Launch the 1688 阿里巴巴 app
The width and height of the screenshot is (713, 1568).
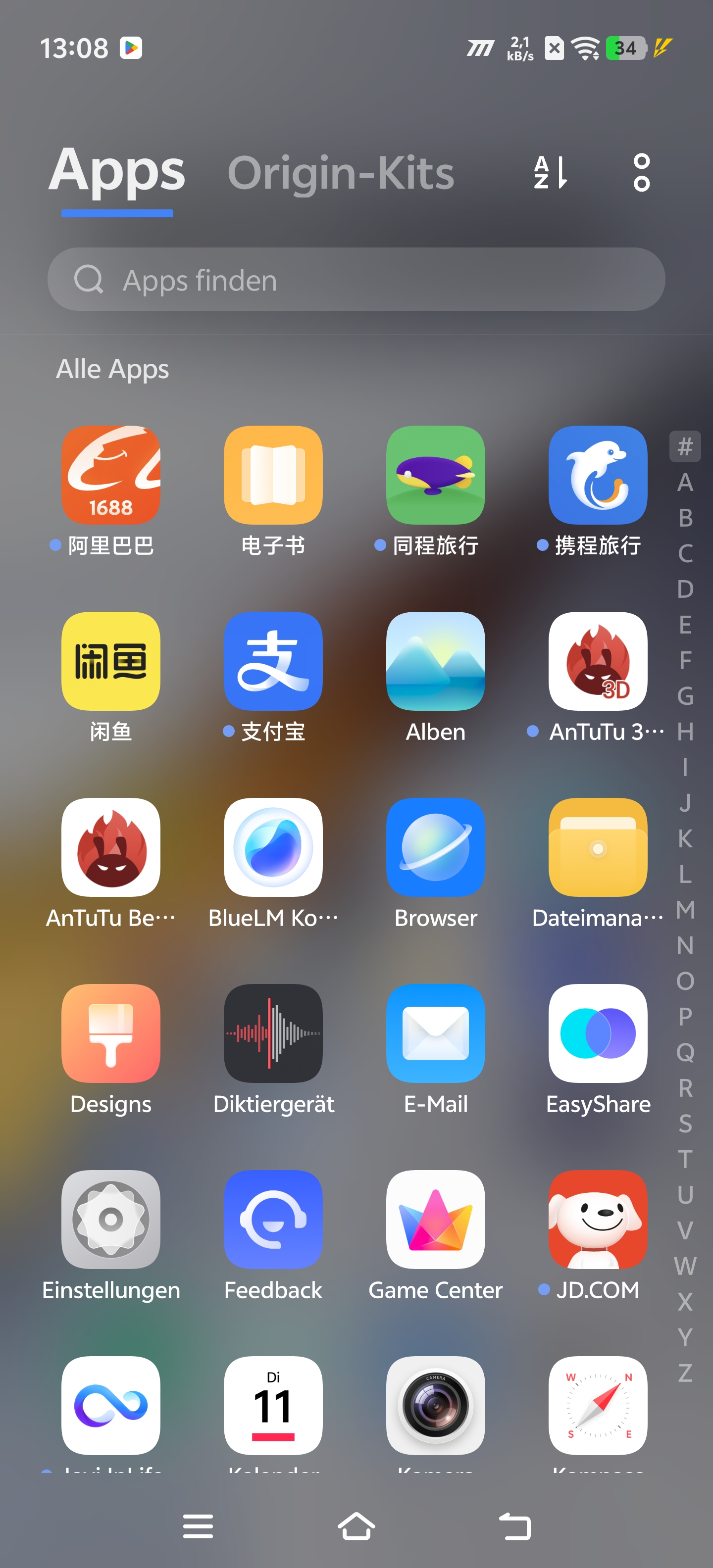(x=111, y=475)
